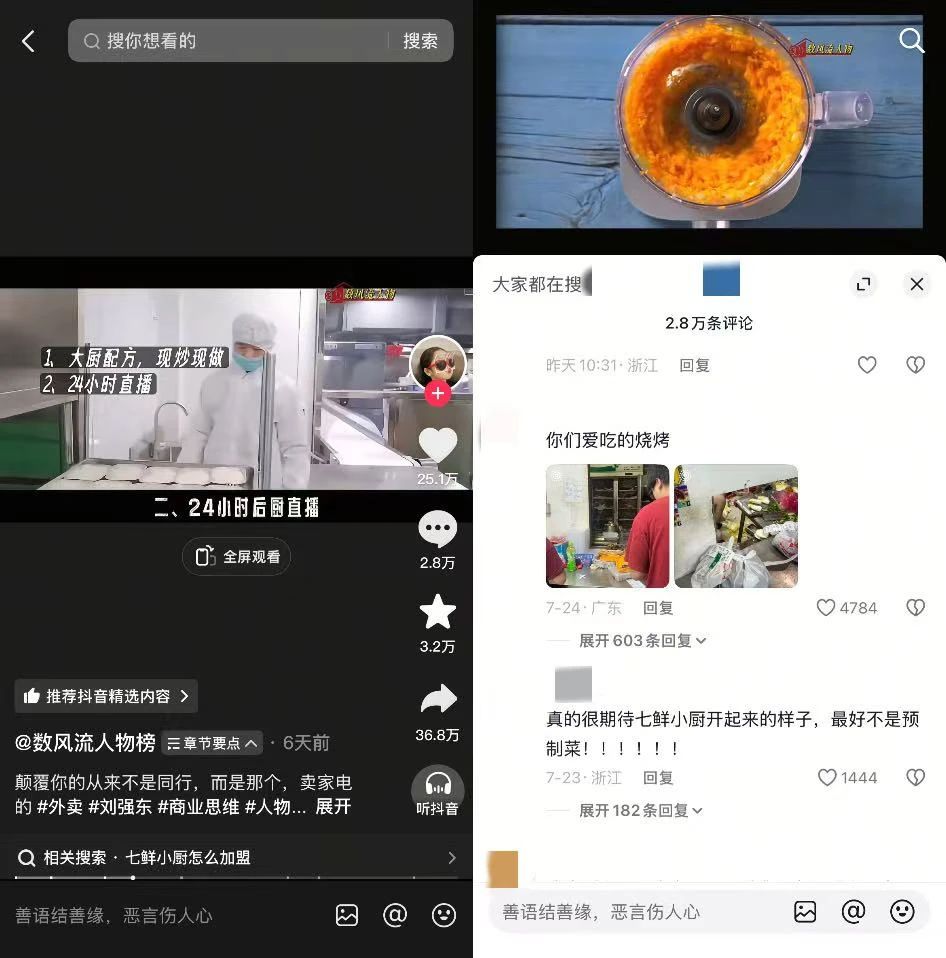
Task: Expand the 章节要点 chapter highlights
Action: [212, 743]
